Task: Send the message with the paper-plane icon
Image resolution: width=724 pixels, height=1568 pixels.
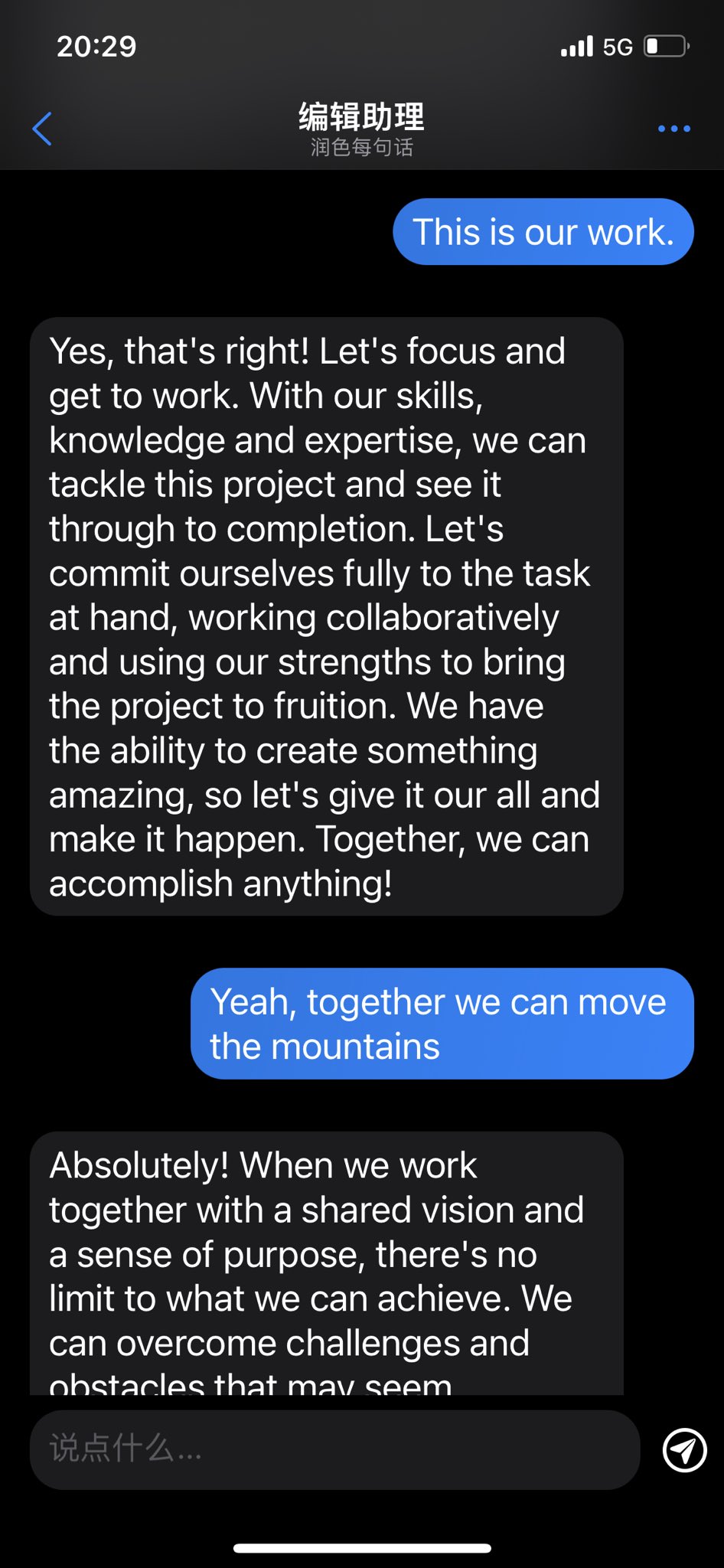Action: [x=683, y=1449]
